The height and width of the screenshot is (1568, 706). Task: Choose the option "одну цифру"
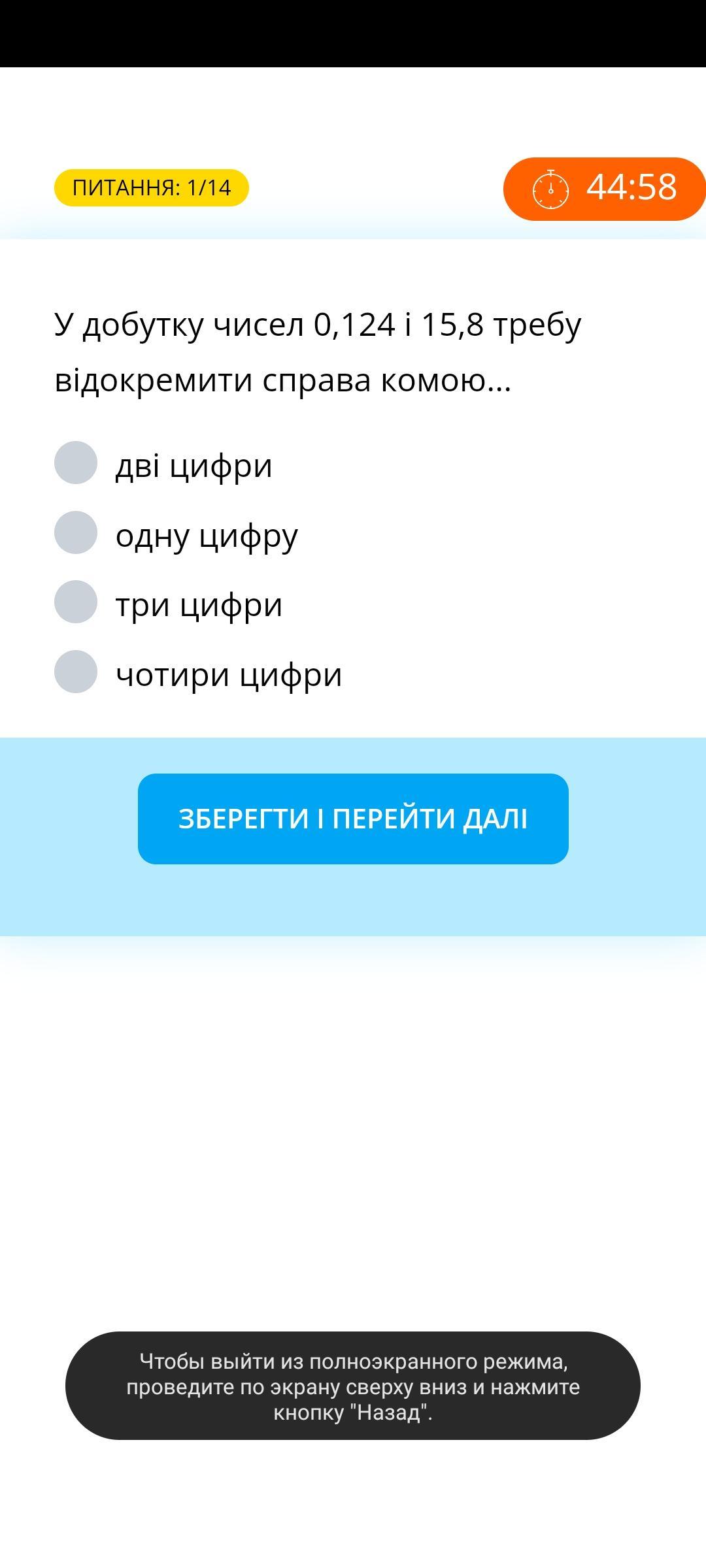(x=76, y=533)
